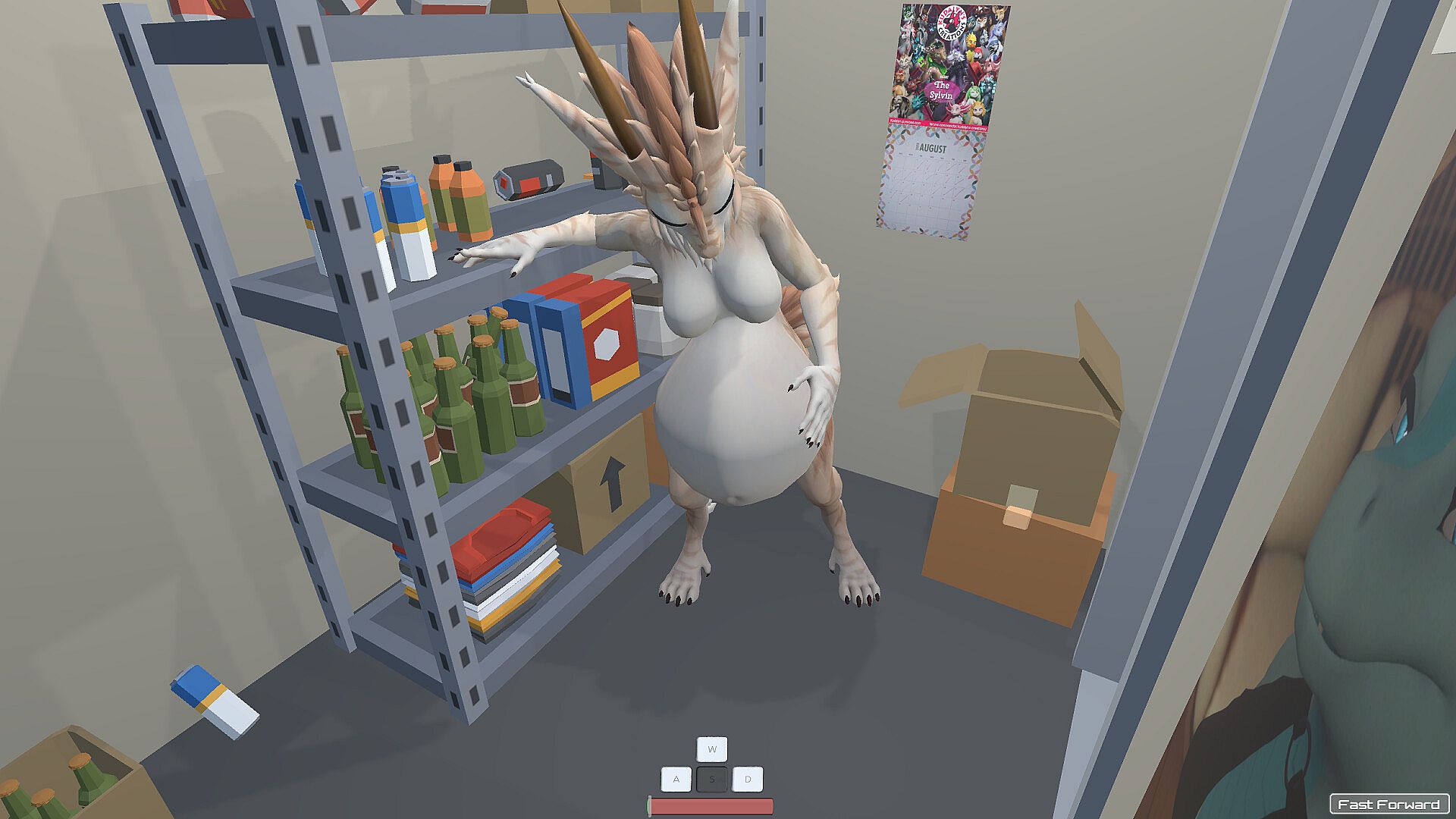
Task: Tap the A key prompt
Action: coord(676,779)
